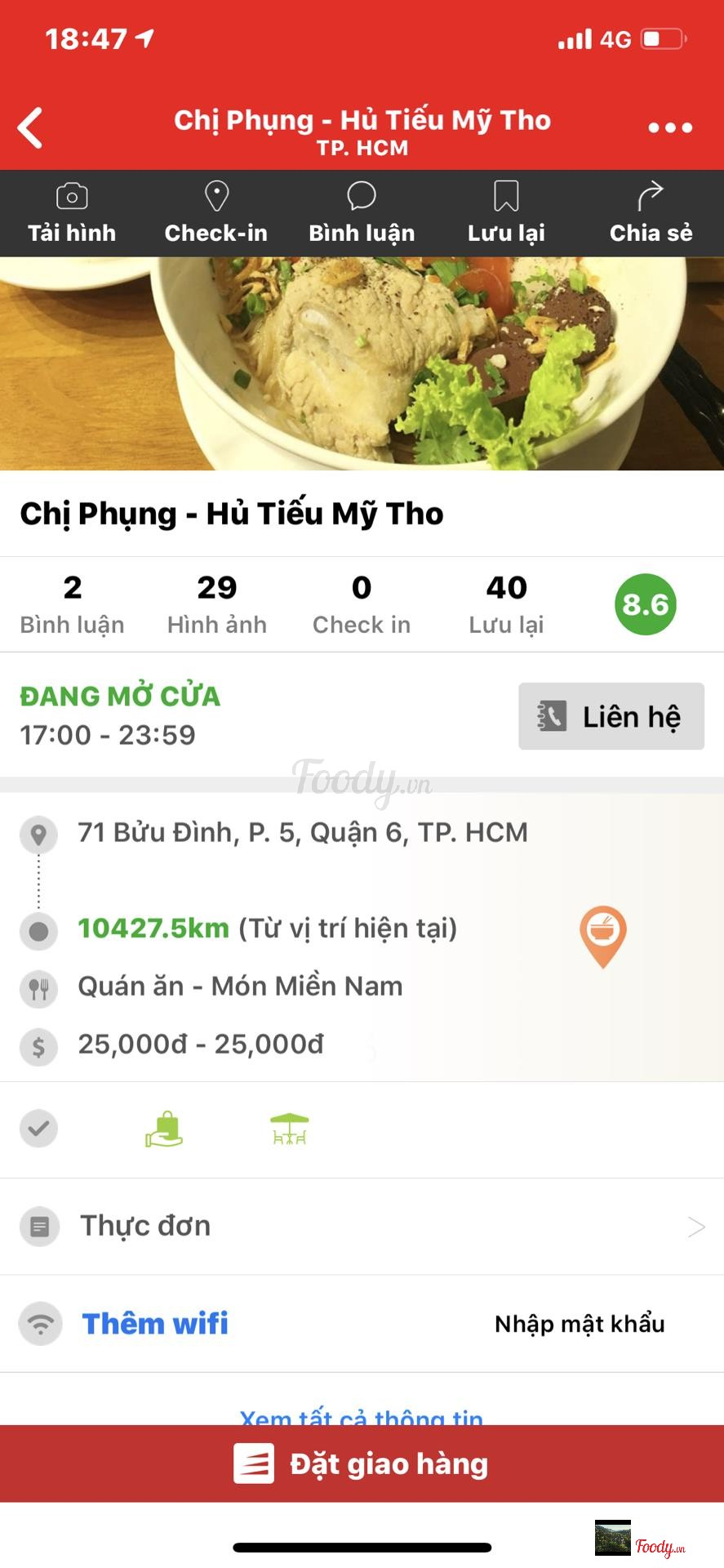Open the three-dot overflow menu
This screenshot has height=1568, width=724.
tap(670, 127)
